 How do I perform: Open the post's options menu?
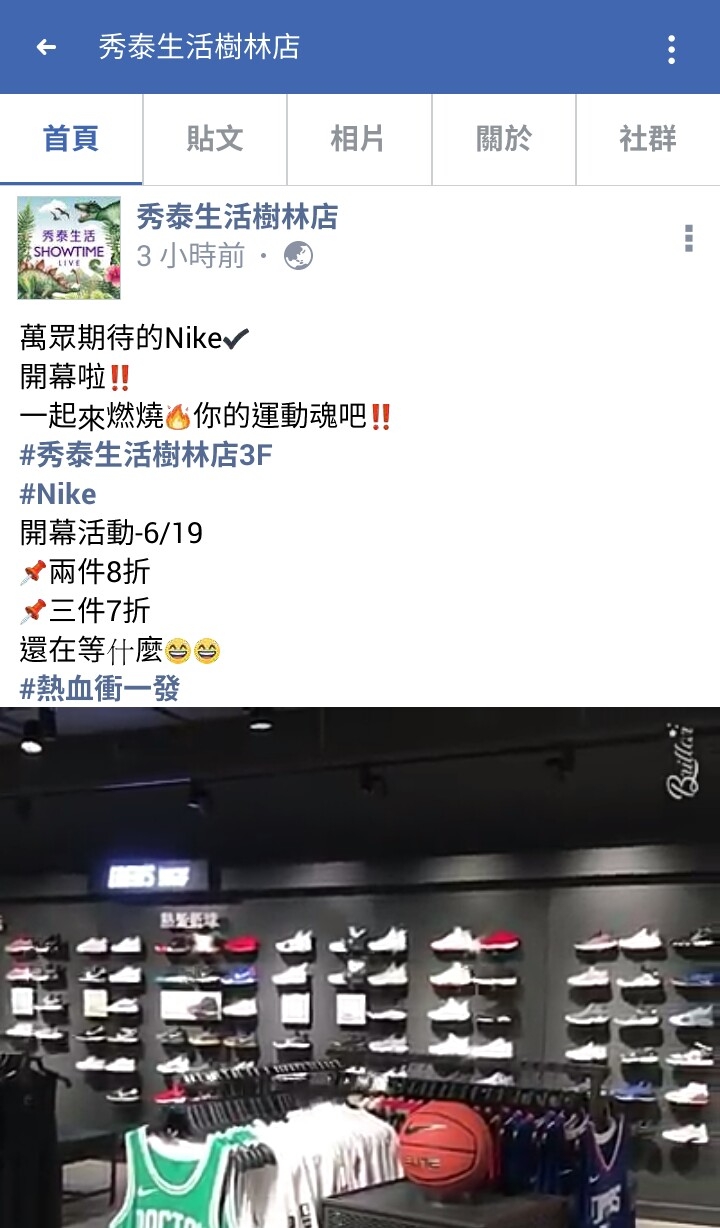[x=688, y=239]
